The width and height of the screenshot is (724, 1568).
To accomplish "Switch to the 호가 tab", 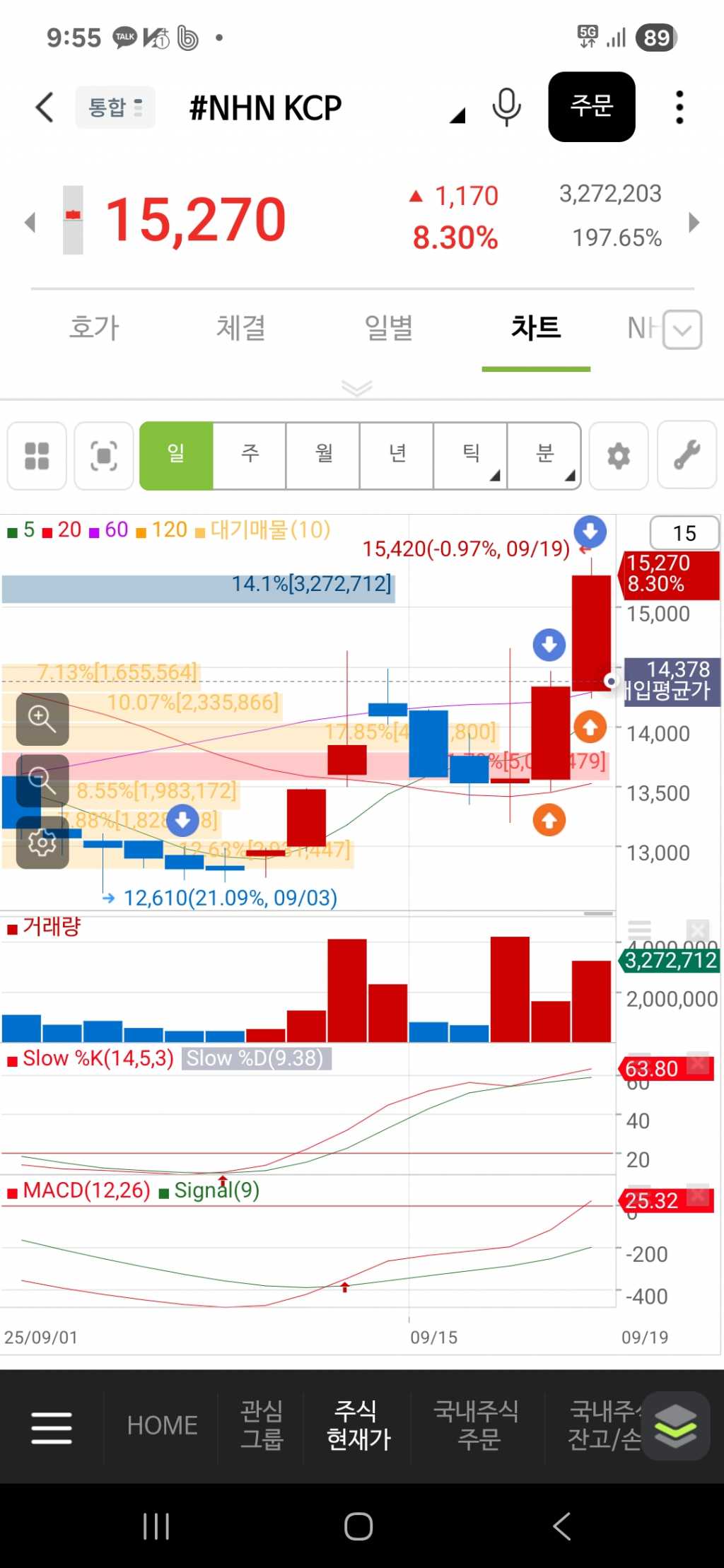I will click(94, 328).
